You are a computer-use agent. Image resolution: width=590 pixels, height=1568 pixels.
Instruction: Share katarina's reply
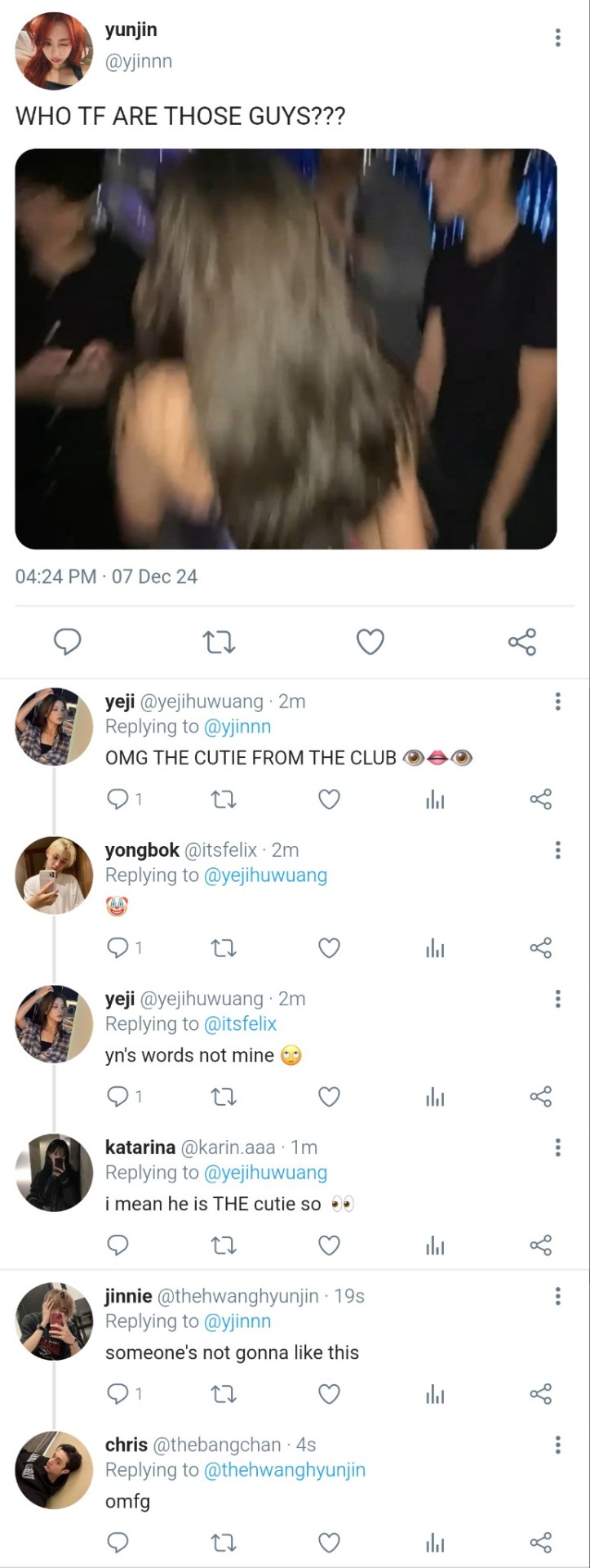541,1245
